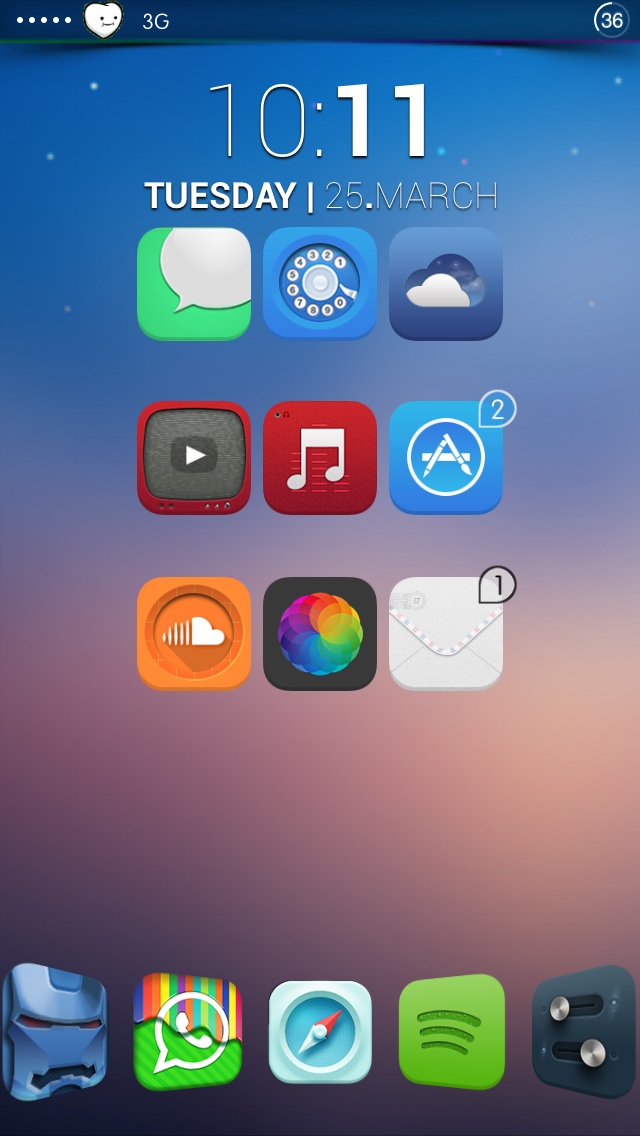Open the Weather app with cloud icon
Viewport: 640px width, 1136px height.
(446, 283)
